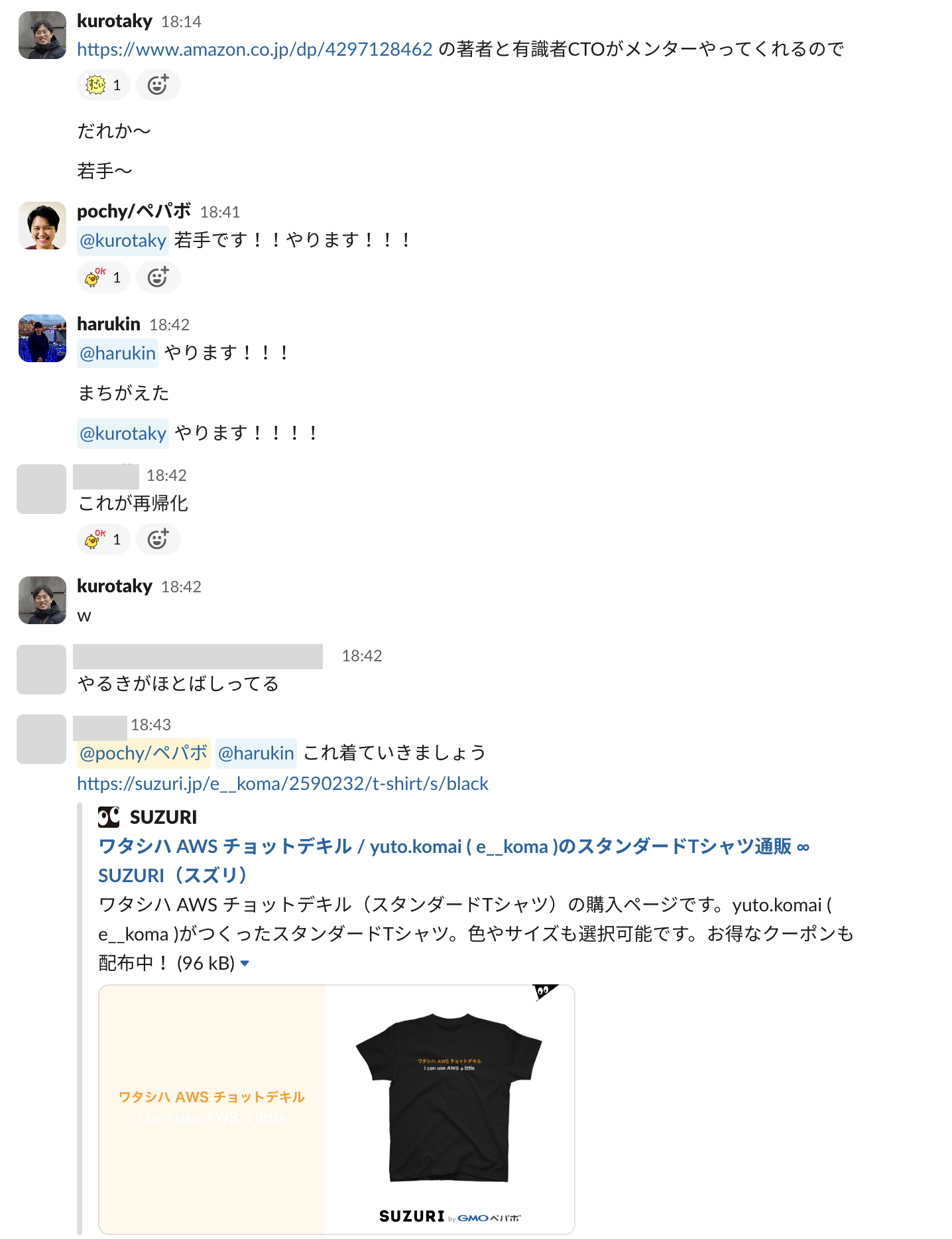The image size is (952, 1239).
Task: Click the SUZURI favicon in the link preview
Action: tap(108, 817)
